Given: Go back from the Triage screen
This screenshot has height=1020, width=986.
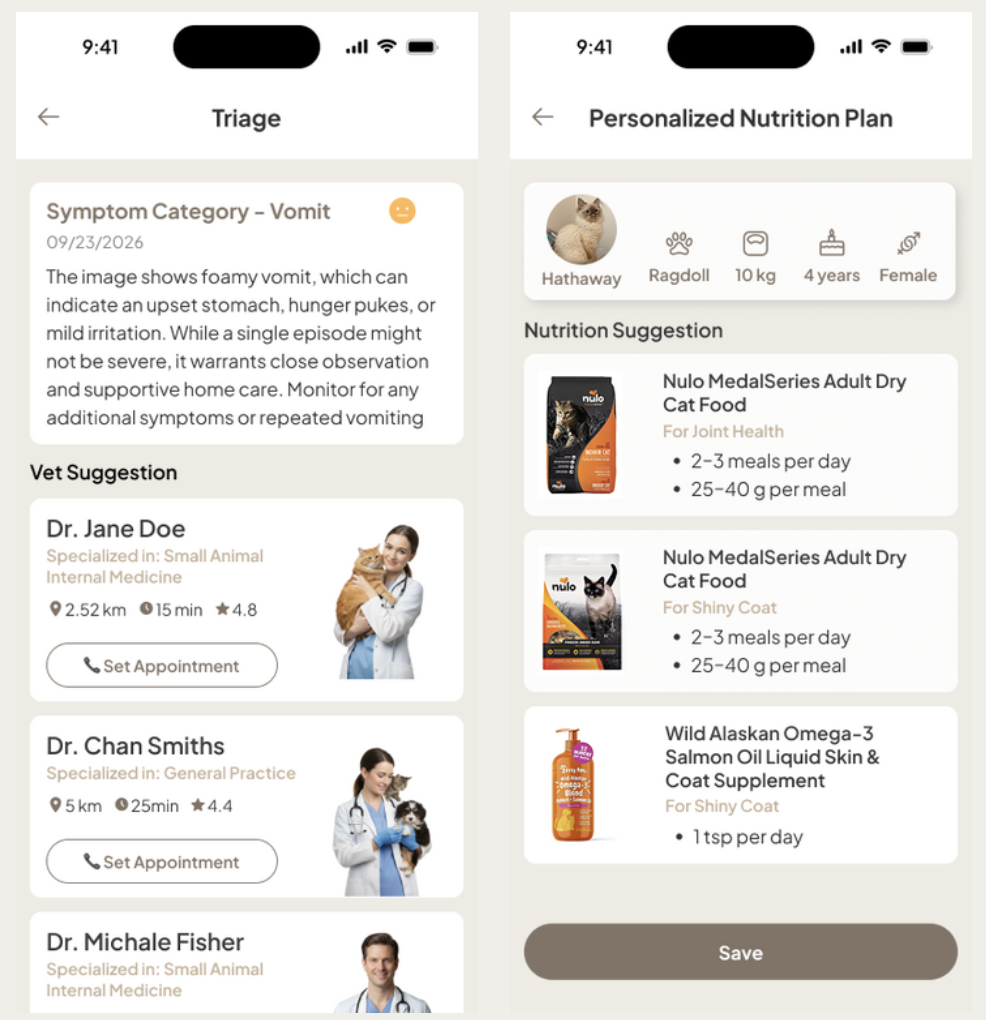Looking at the screenshot, I should coord(48,117).
